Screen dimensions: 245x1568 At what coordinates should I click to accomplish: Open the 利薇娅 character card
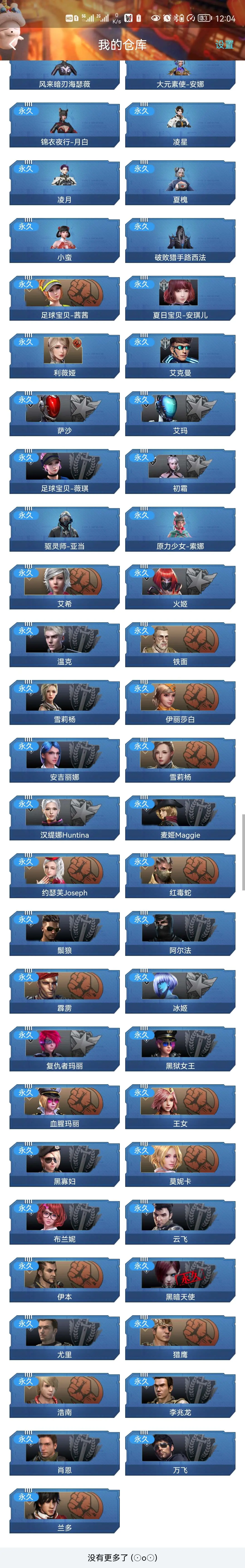(65, 356)
